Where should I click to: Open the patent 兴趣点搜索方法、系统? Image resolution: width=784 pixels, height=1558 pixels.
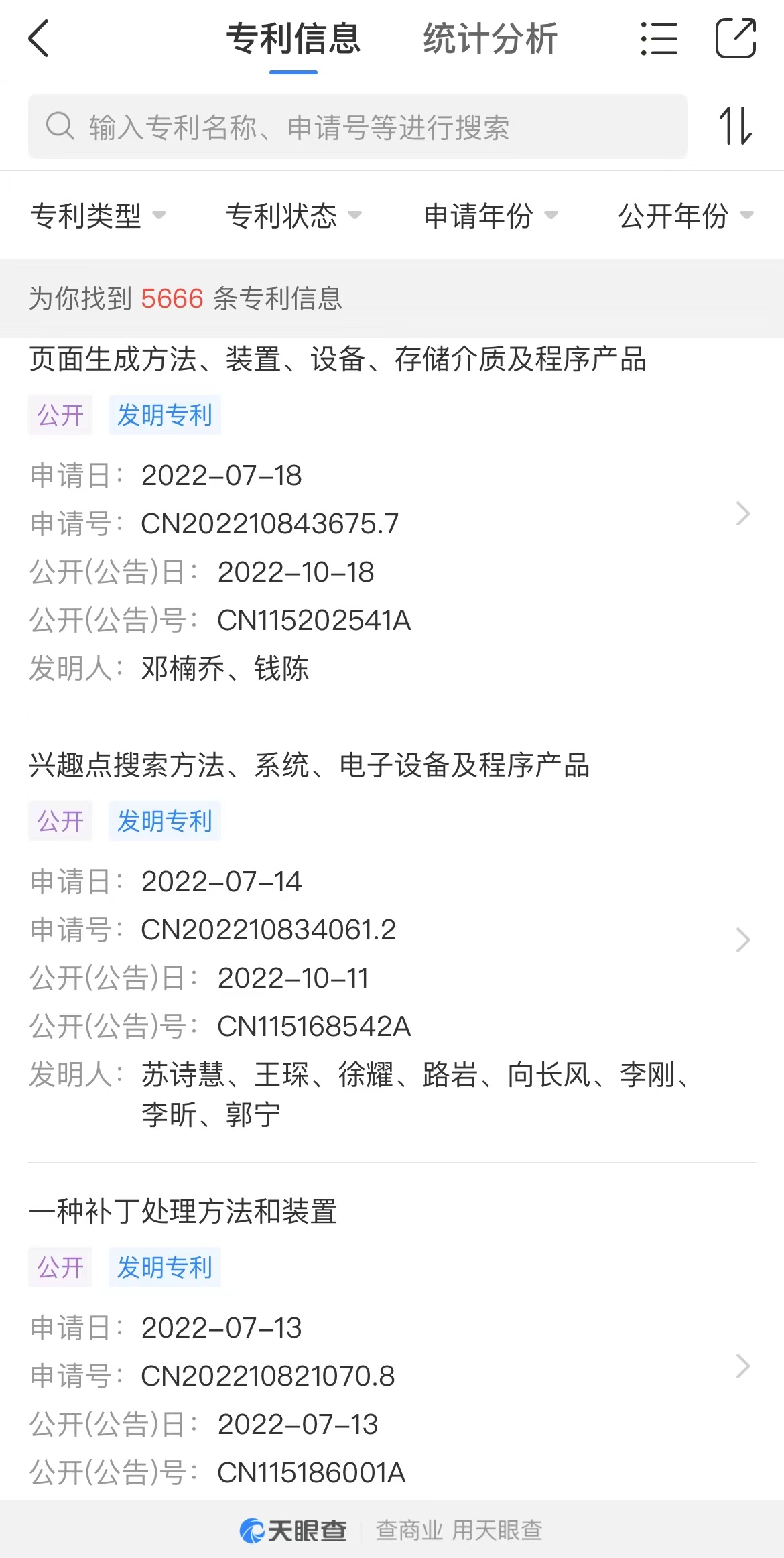[309, 765]
